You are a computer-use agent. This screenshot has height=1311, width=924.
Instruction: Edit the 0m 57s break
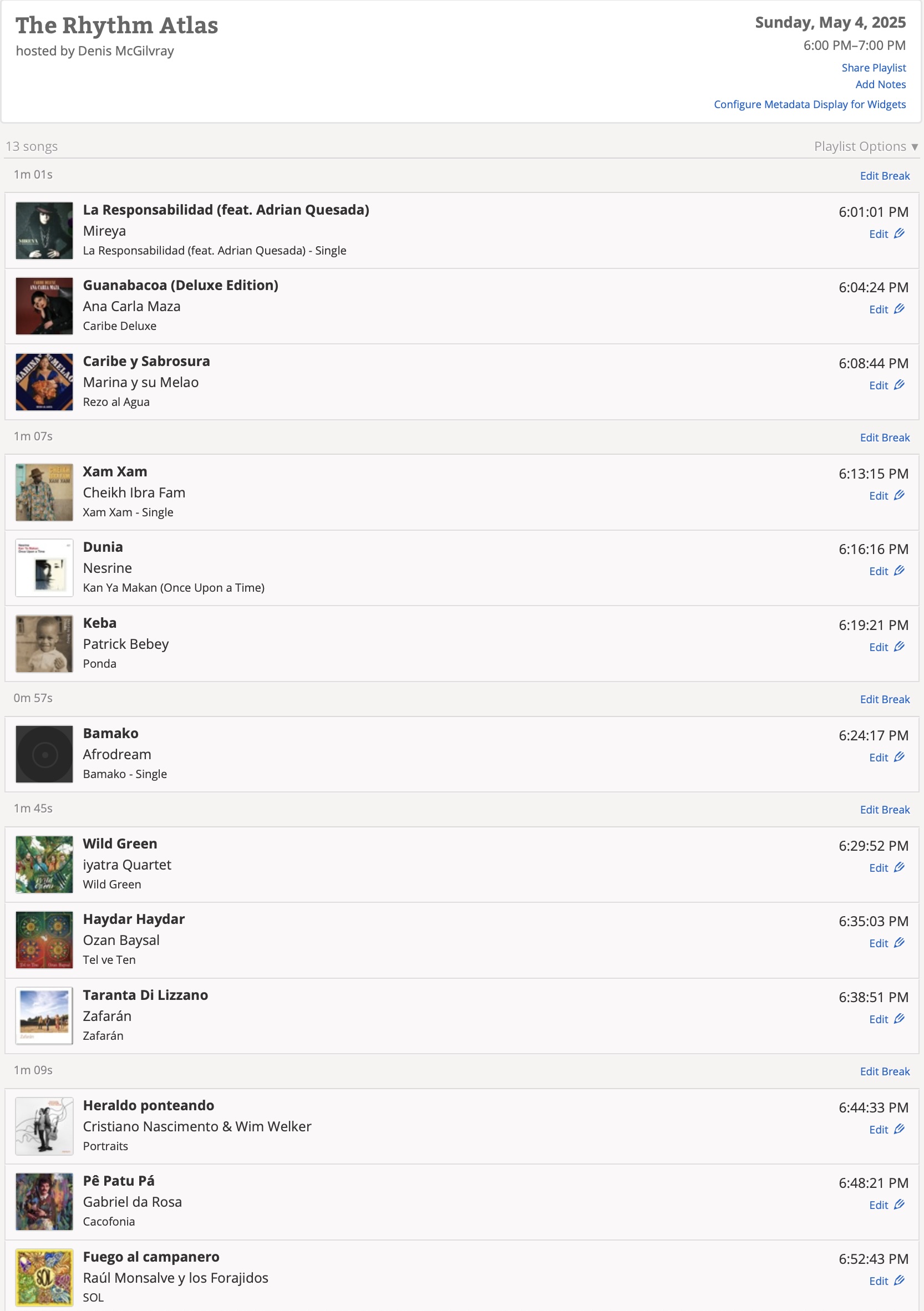pos(884,699)
